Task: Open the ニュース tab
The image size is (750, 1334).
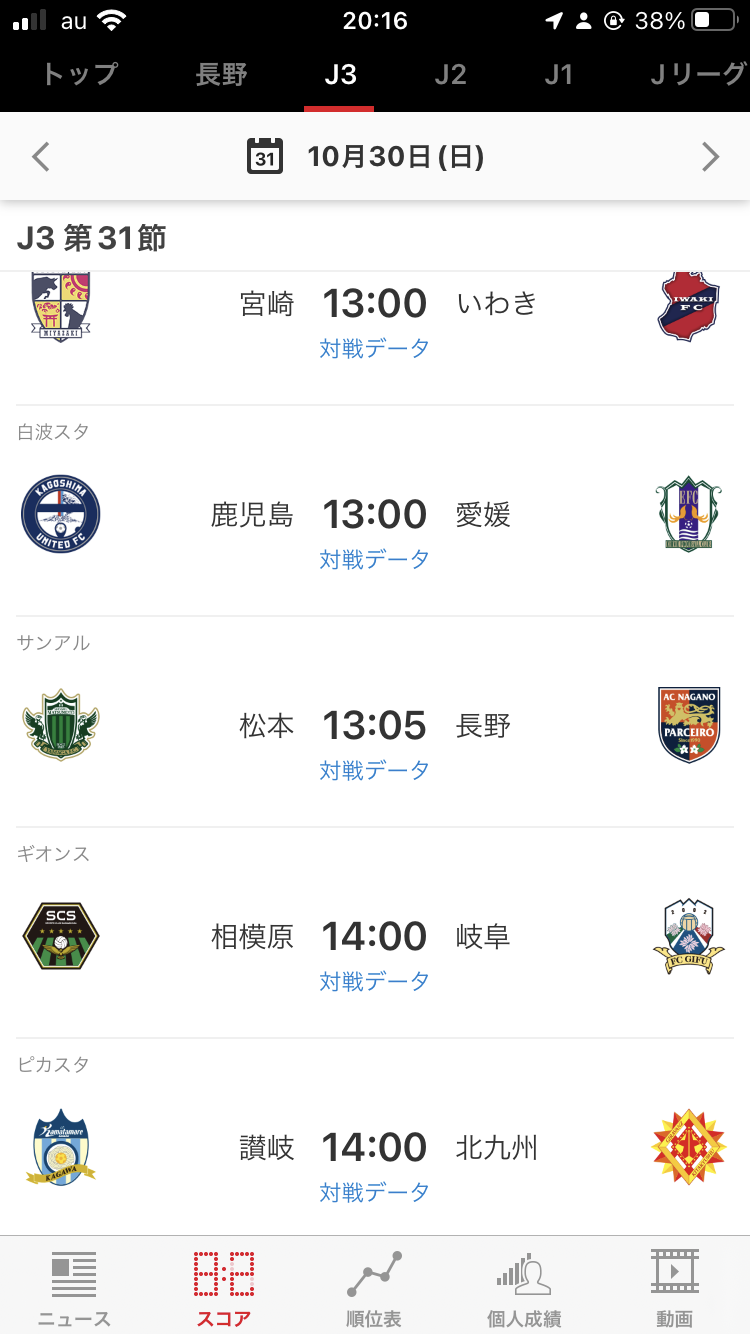Action: (x=74, y=1288)
